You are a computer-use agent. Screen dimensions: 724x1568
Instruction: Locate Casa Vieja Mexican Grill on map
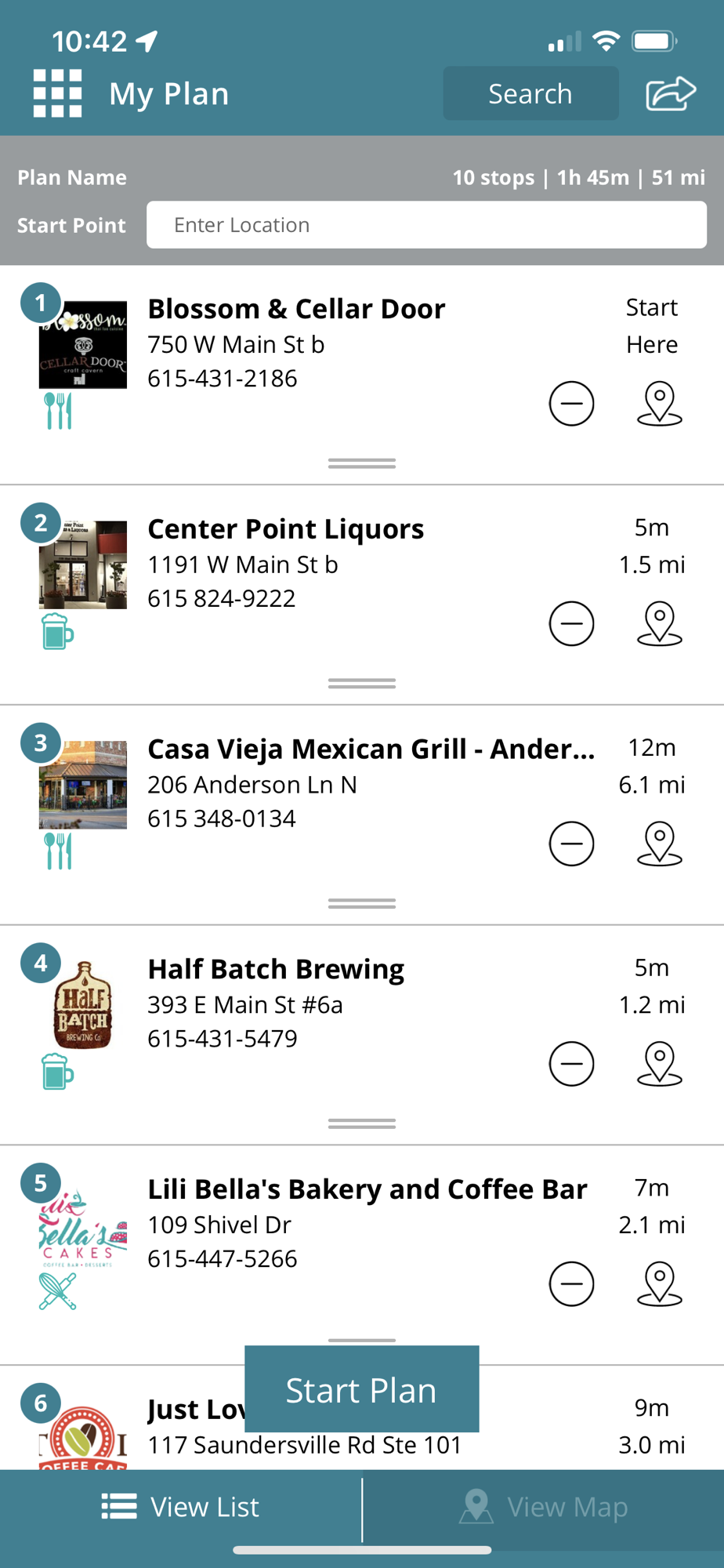point(659,844)
